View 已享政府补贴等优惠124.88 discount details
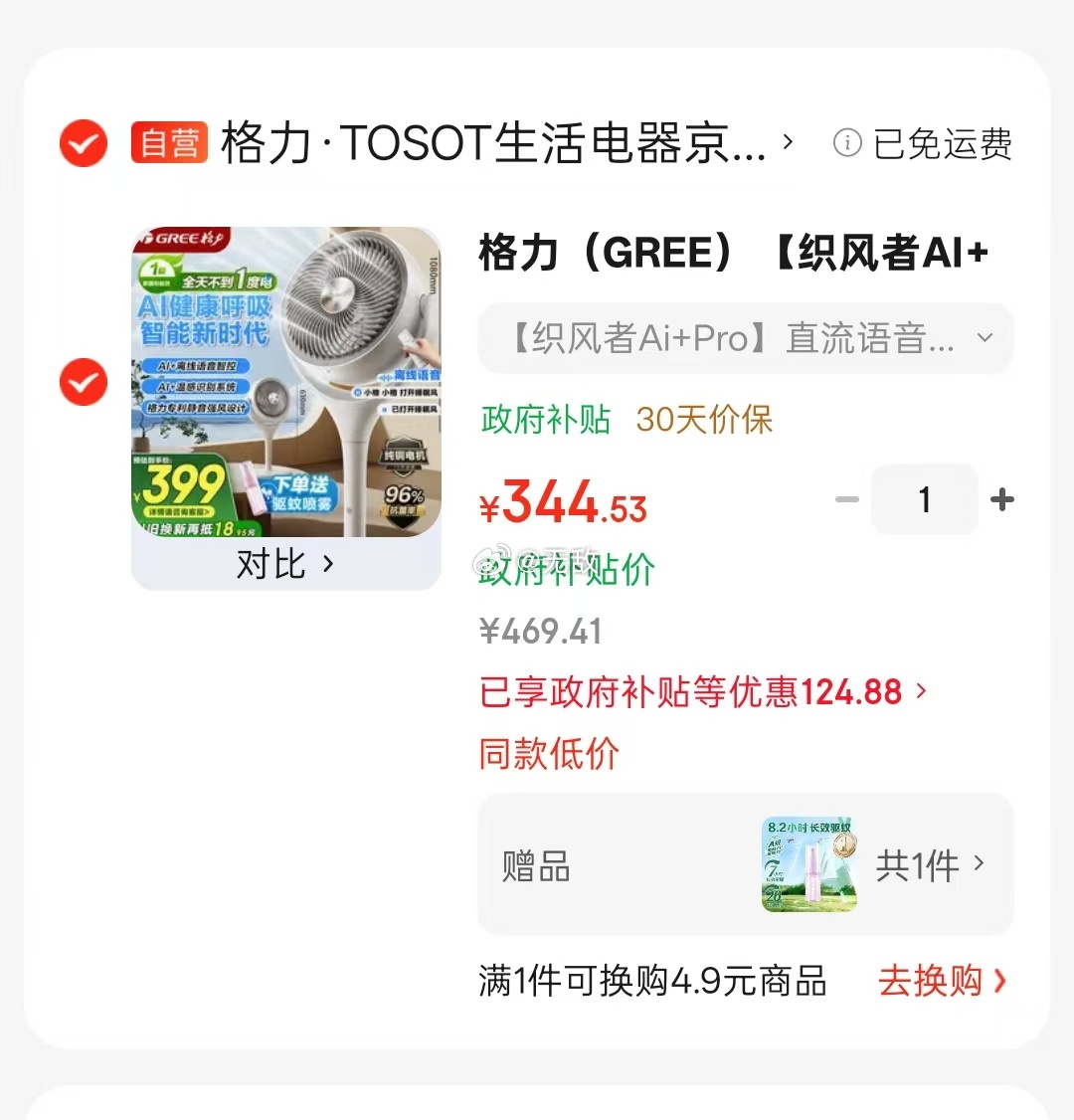This screenshot has height=1120, width=1074. 702,691
